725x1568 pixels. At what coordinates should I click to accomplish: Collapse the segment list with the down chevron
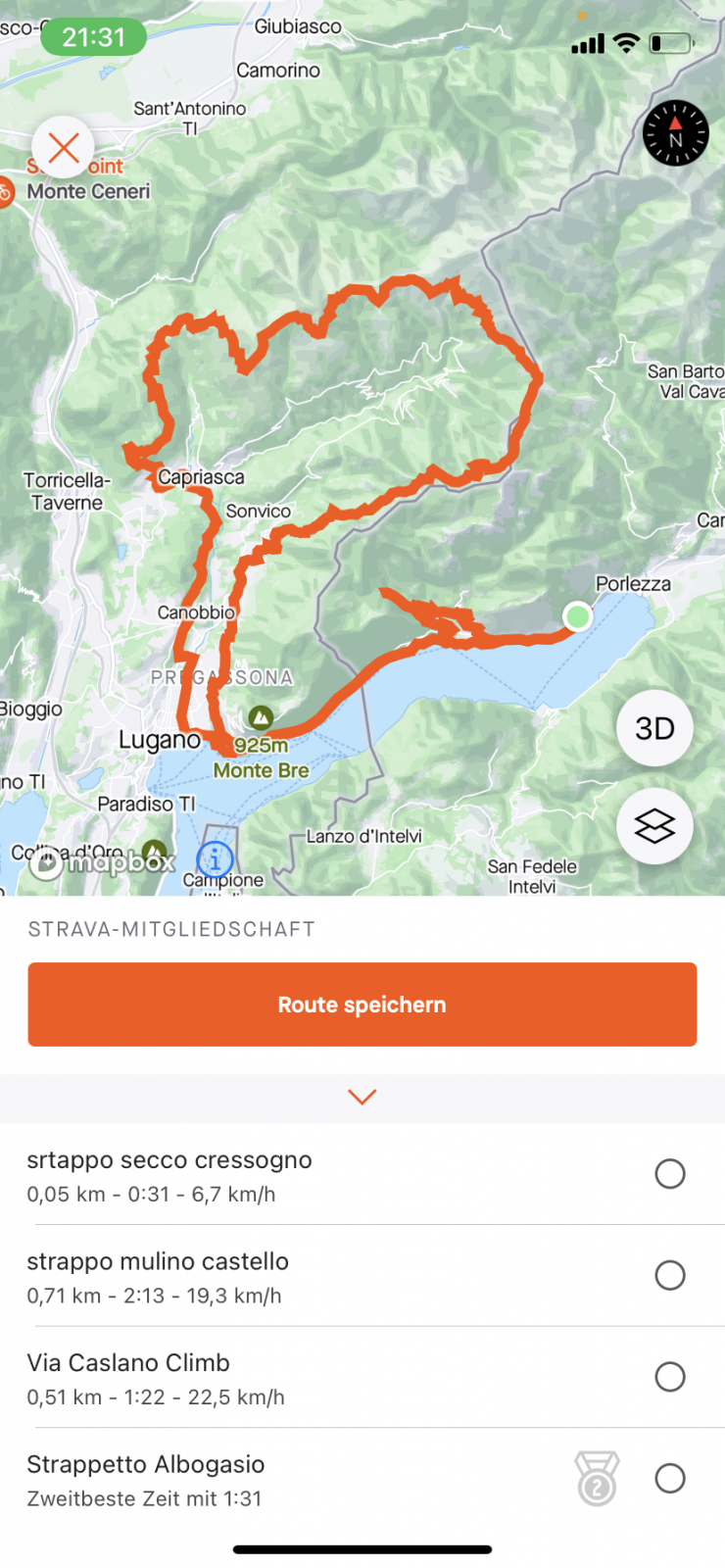click(362, 1097)
